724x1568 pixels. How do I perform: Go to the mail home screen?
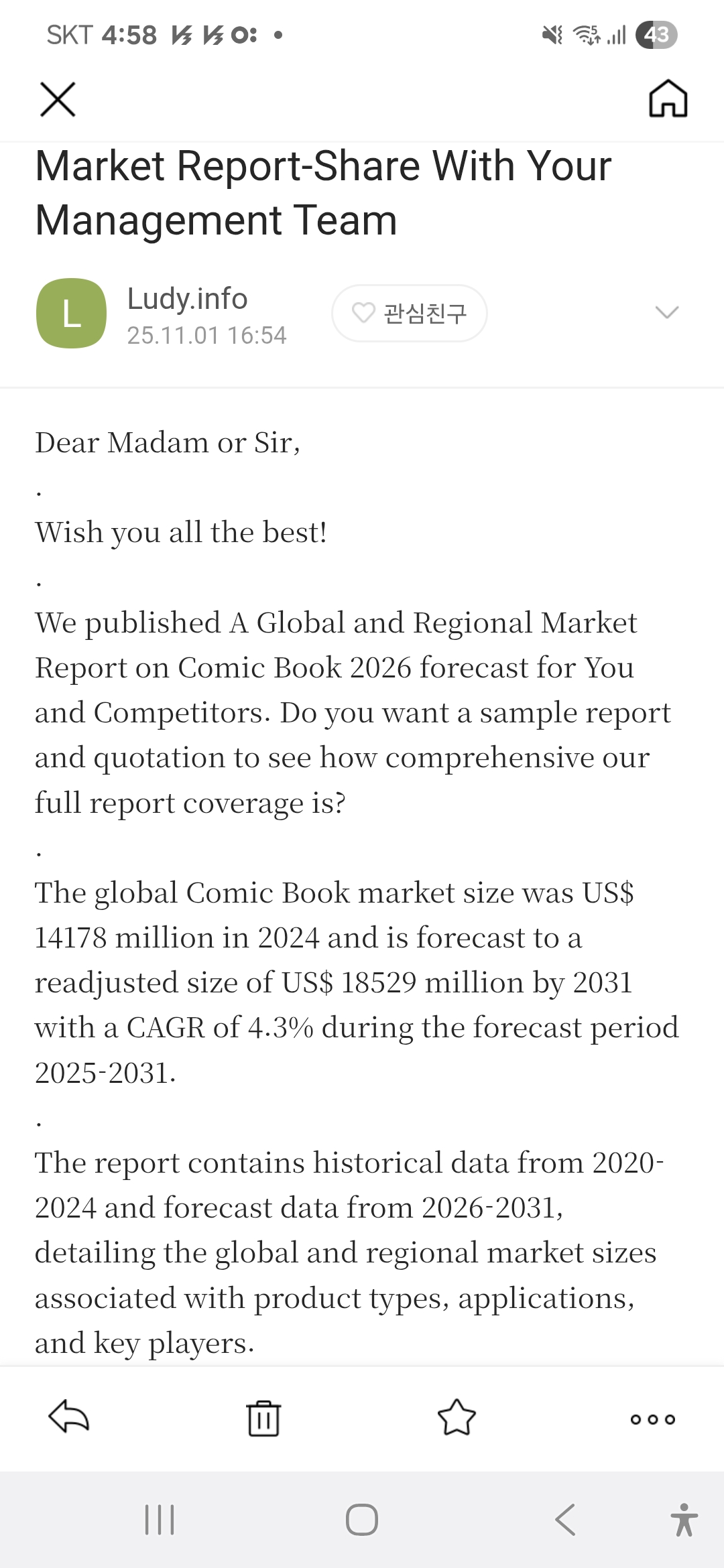668,99
